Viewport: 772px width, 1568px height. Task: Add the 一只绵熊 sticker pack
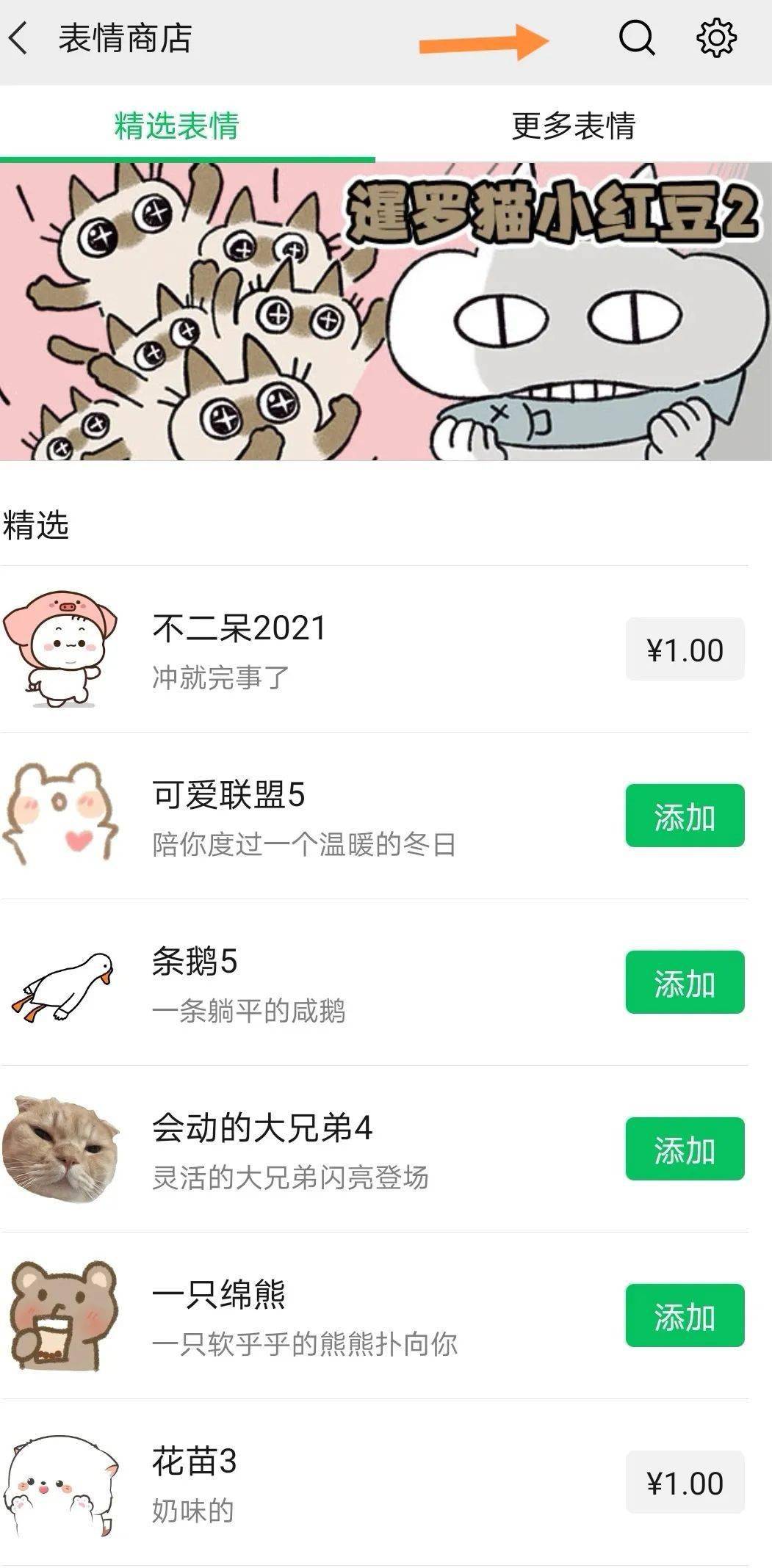point(685,1315)
